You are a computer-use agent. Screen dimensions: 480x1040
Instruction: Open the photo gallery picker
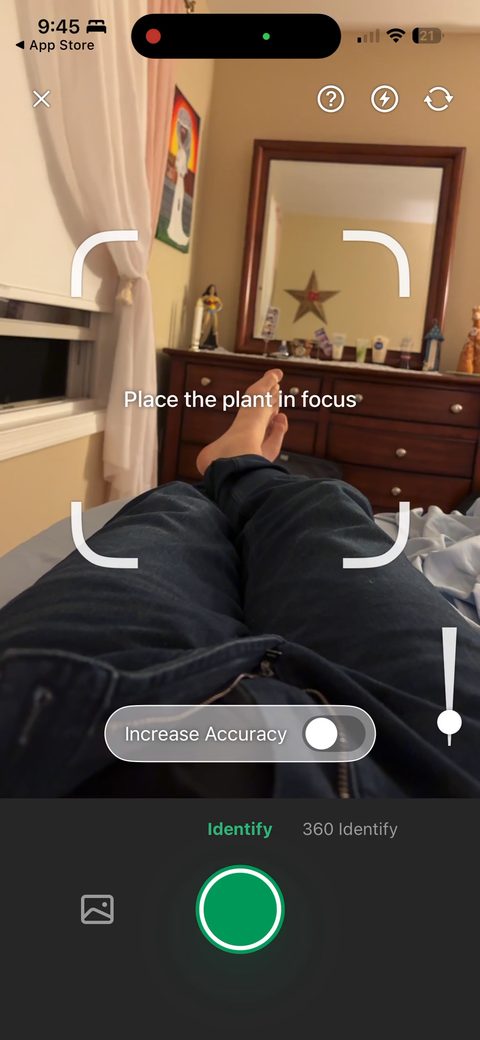(x=97, y=909)
